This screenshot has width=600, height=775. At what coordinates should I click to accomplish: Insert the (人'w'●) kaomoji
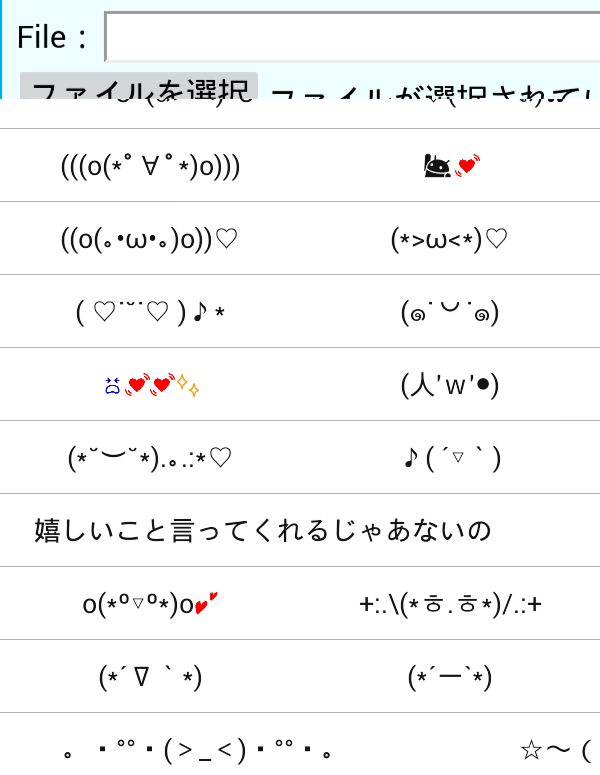coord(450,385)
